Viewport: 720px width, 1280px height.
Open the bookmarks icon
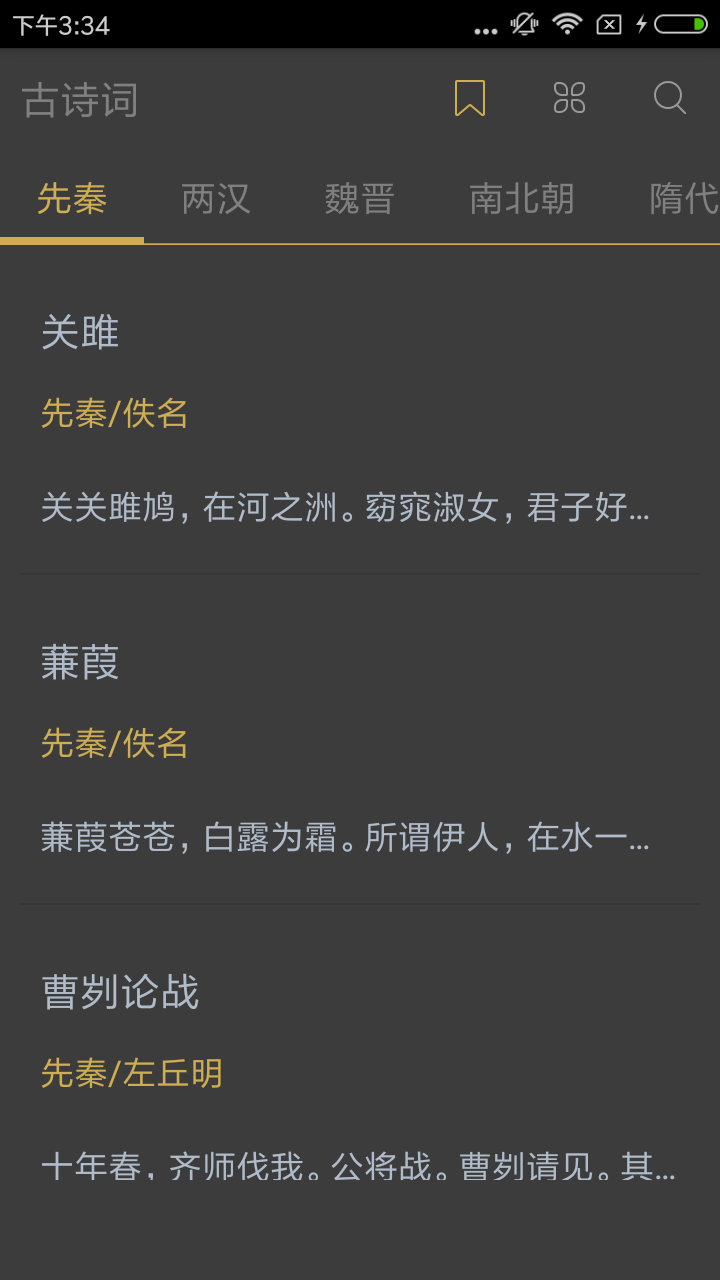pos(470,98)
